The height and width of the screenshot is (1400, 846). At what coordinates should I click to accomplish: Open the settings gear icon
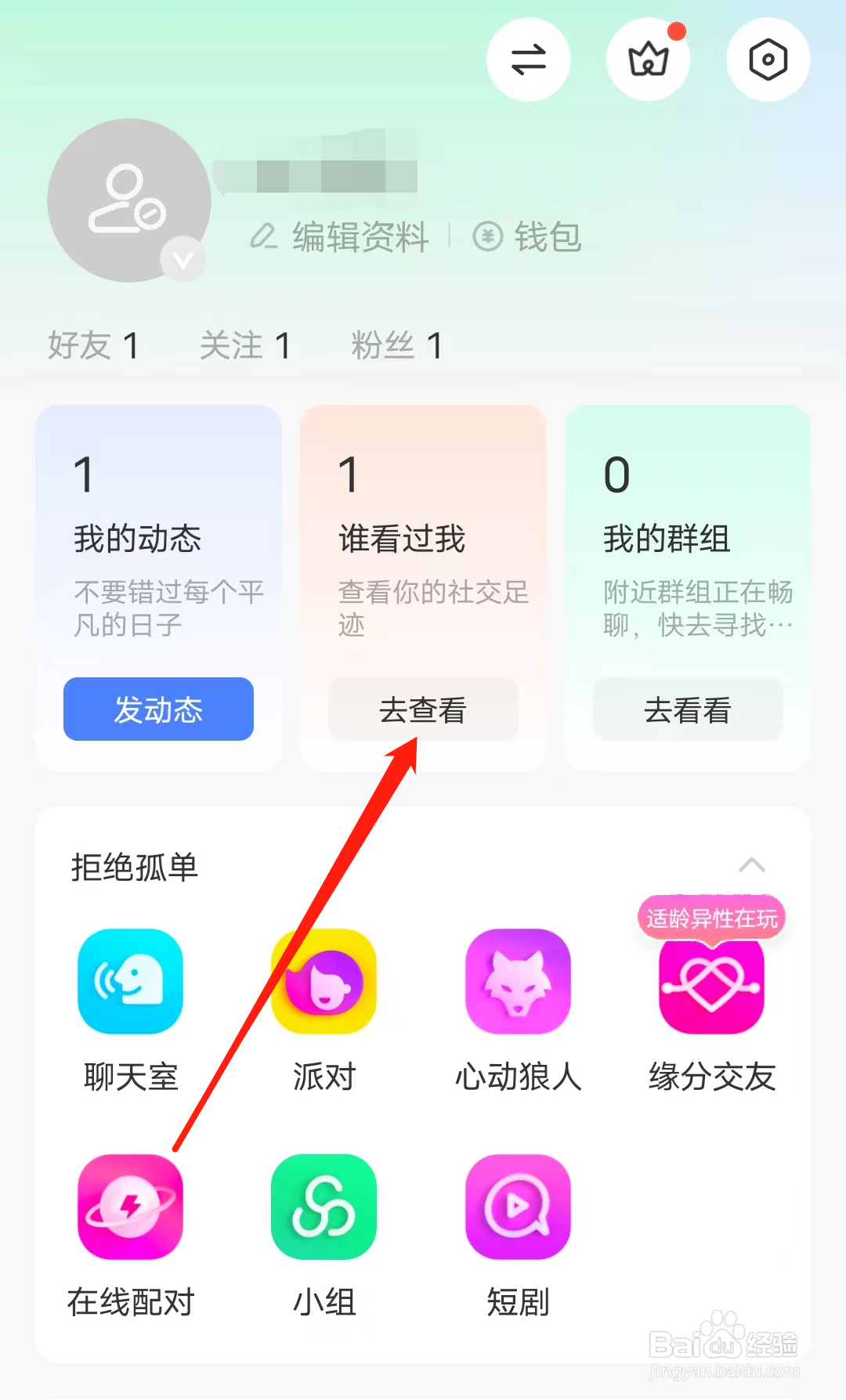tap(767, 60)
